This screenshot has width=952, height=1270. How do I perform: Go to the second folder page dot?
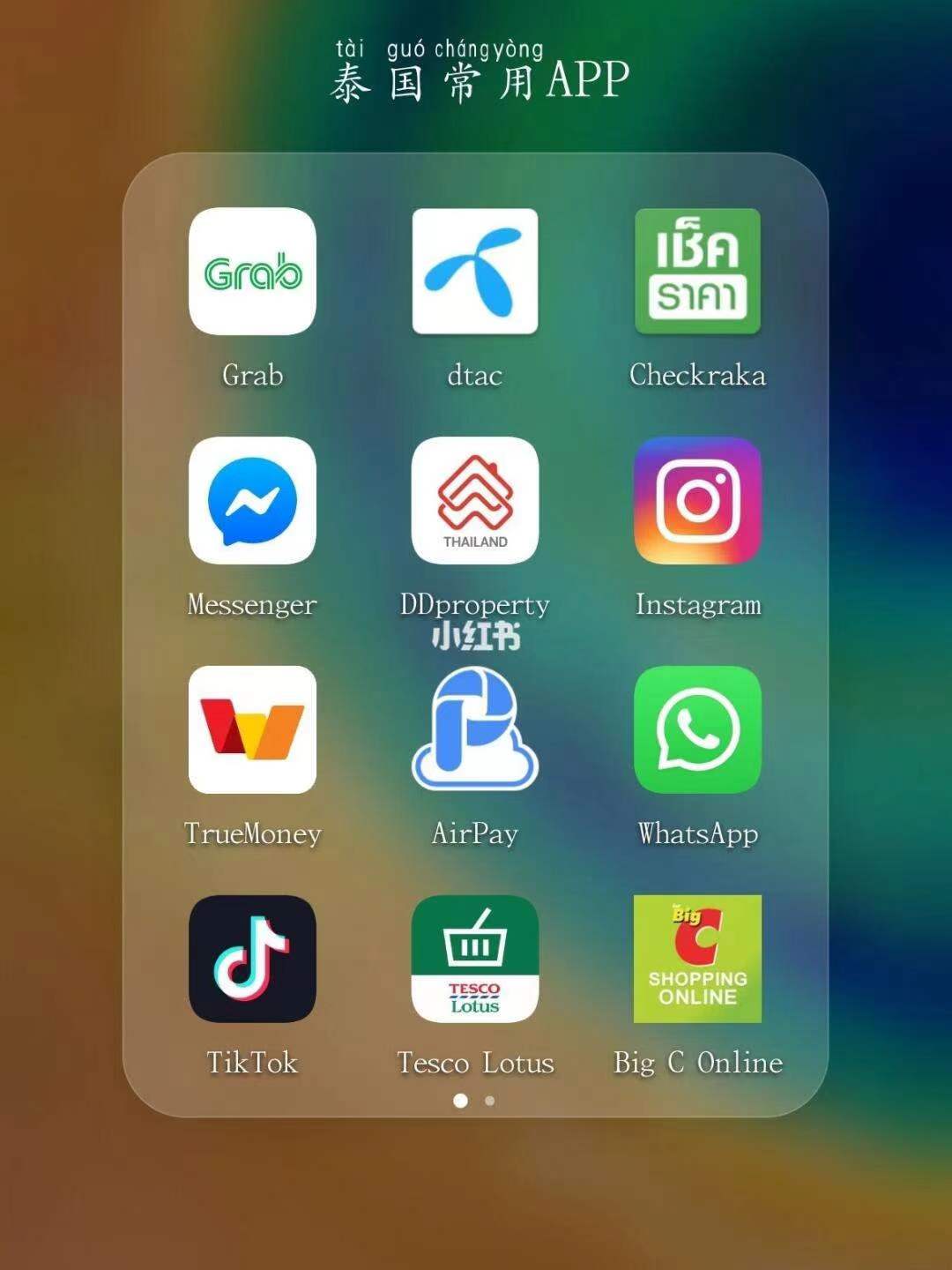[x=490, y=1101]
